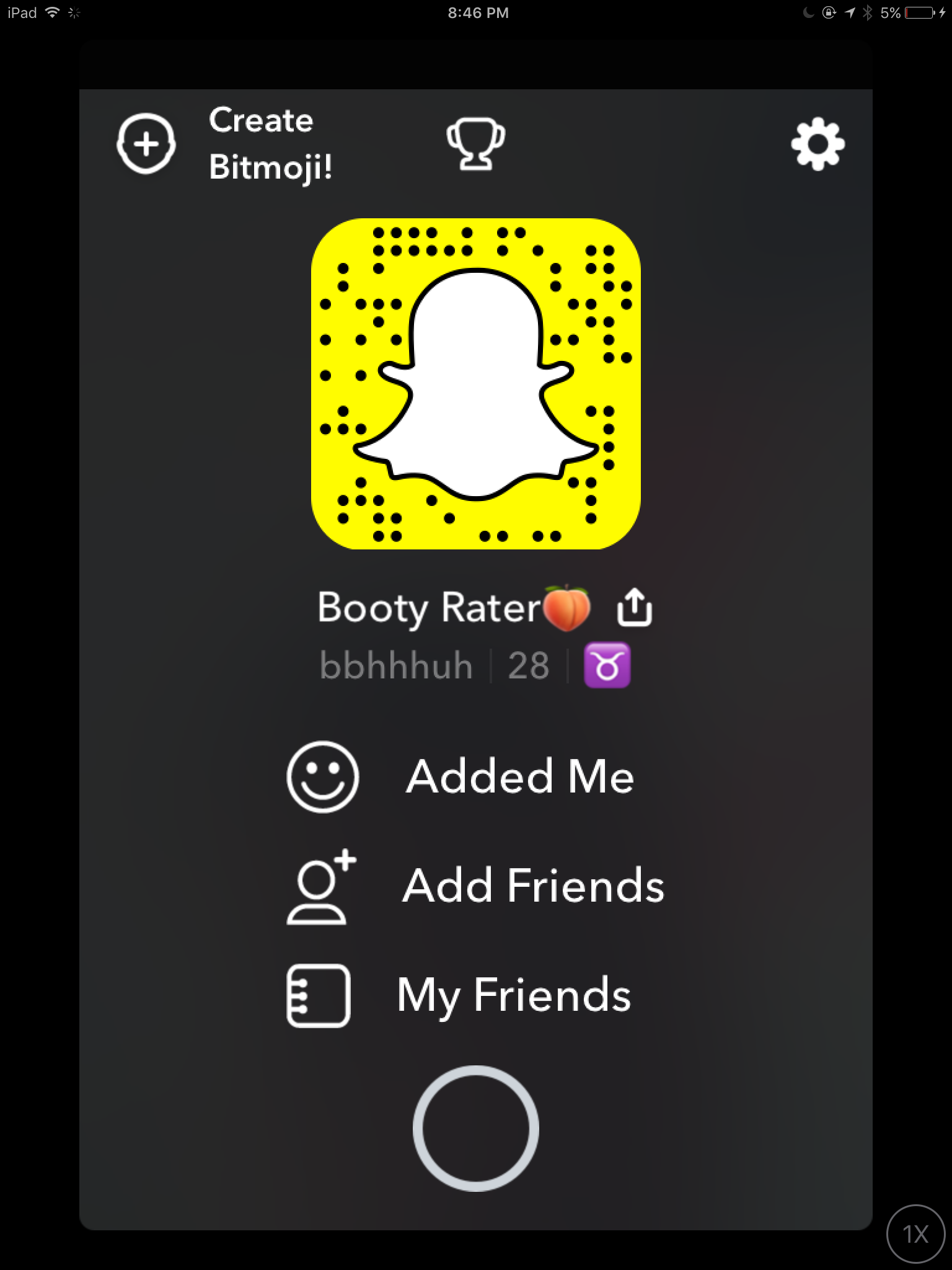Viewport: 952px width, 1270px height.
Task: Share the Booty Rater username
Action: coord(634,608)
